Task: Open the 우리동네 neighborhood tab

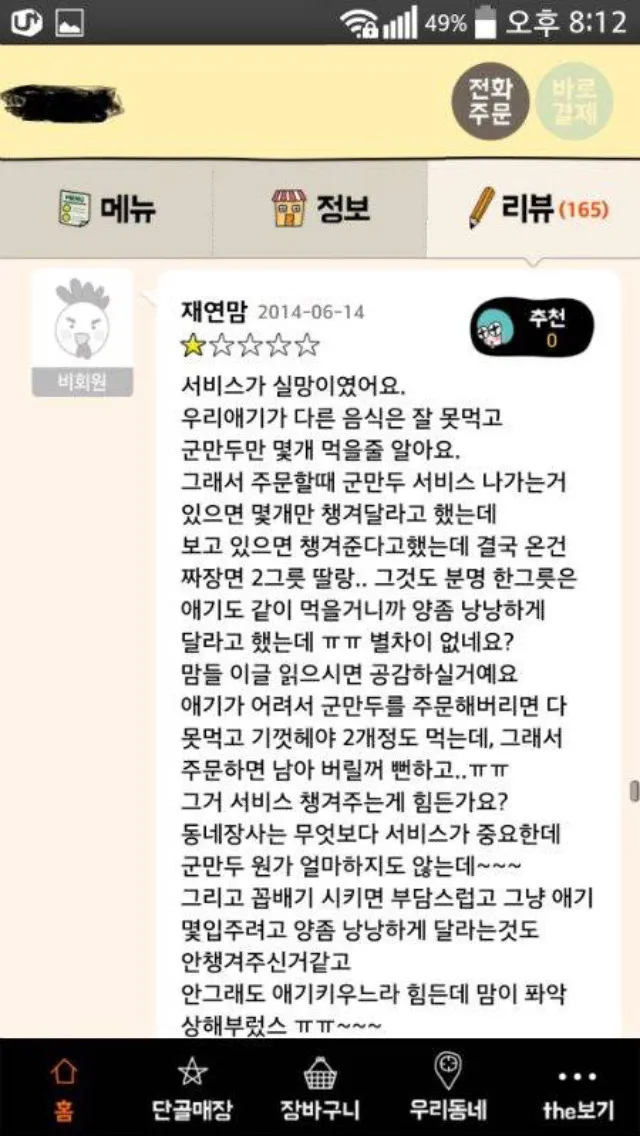Action: pyautogui.click(x=447, y=1087)
